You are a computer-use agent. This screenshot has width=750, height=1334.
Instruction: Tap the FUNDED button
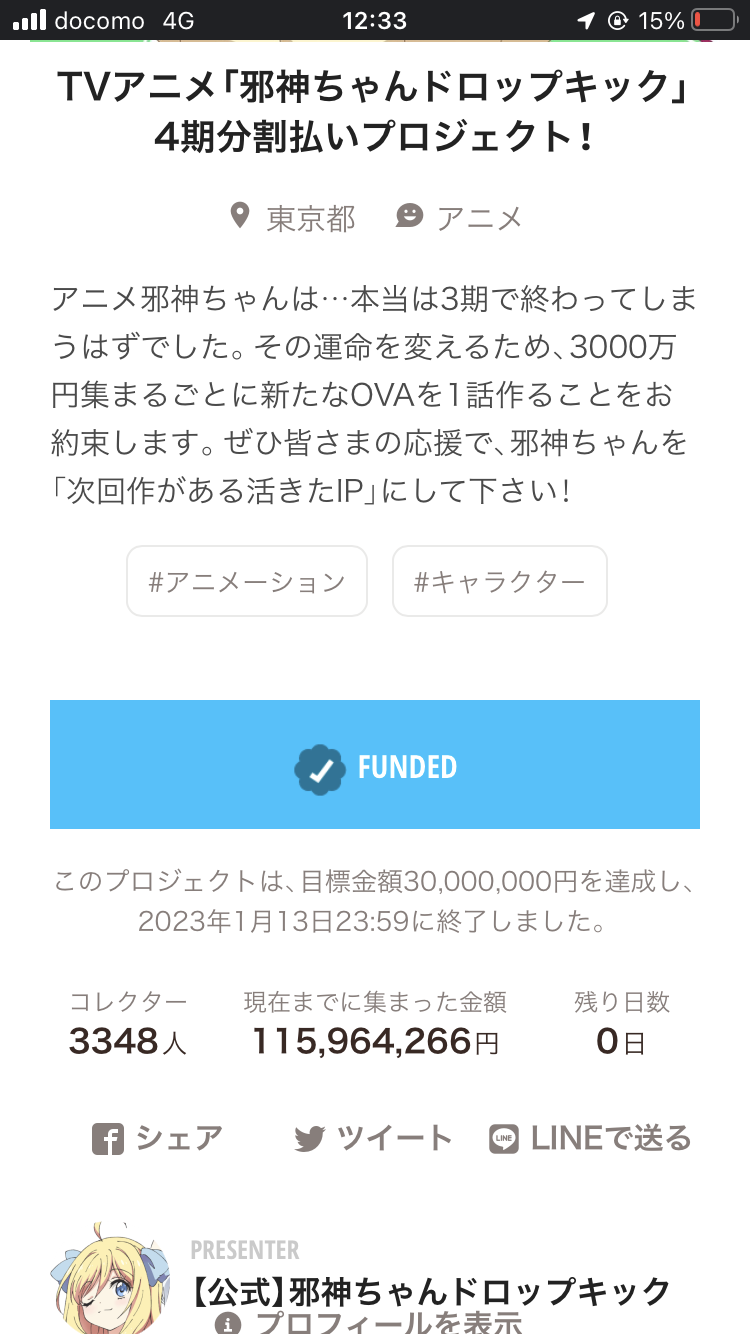tap(375, 765)
